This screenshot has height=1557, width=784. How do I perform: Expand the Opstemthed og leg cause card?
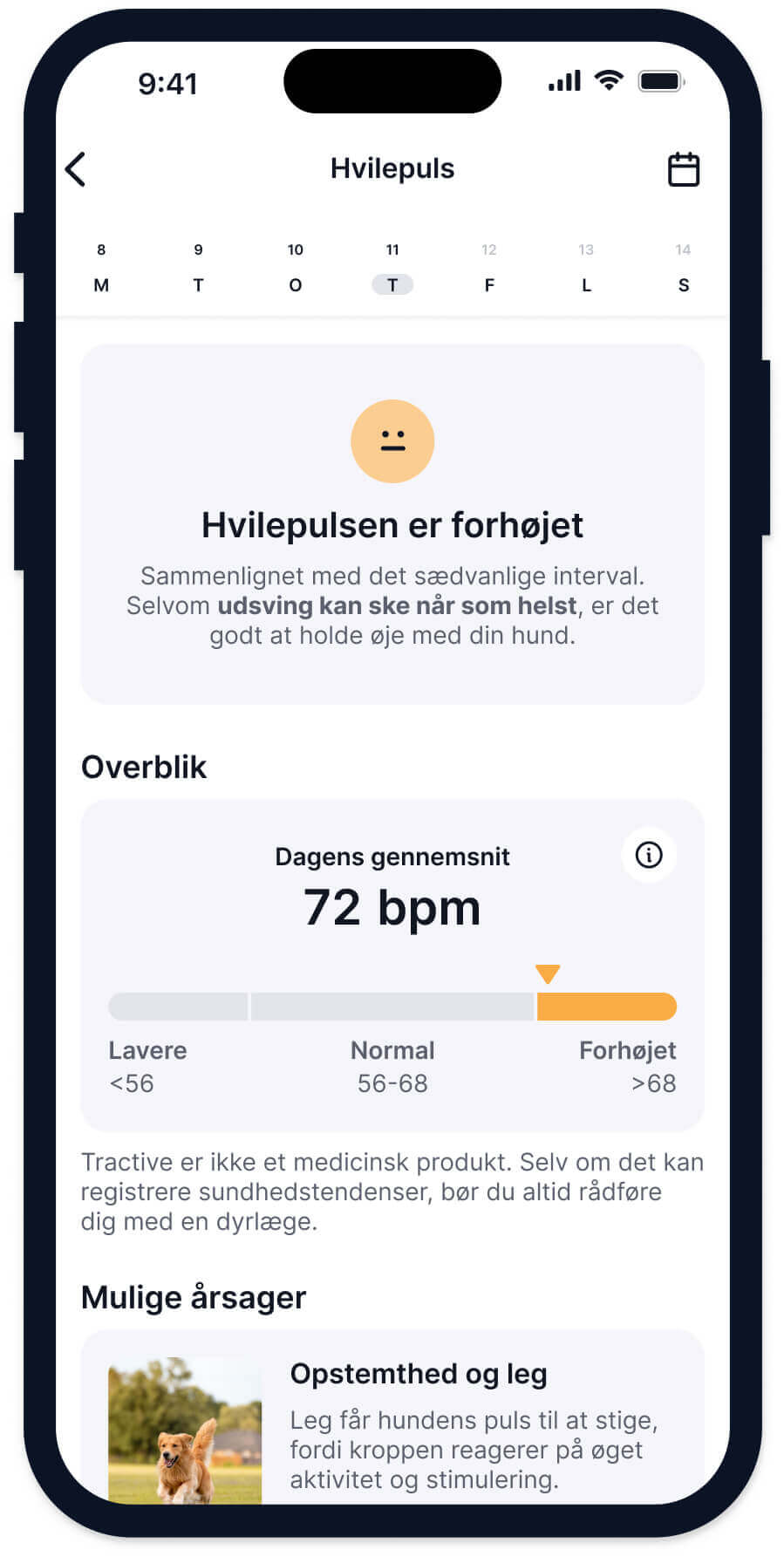[x=419, y=1422]
